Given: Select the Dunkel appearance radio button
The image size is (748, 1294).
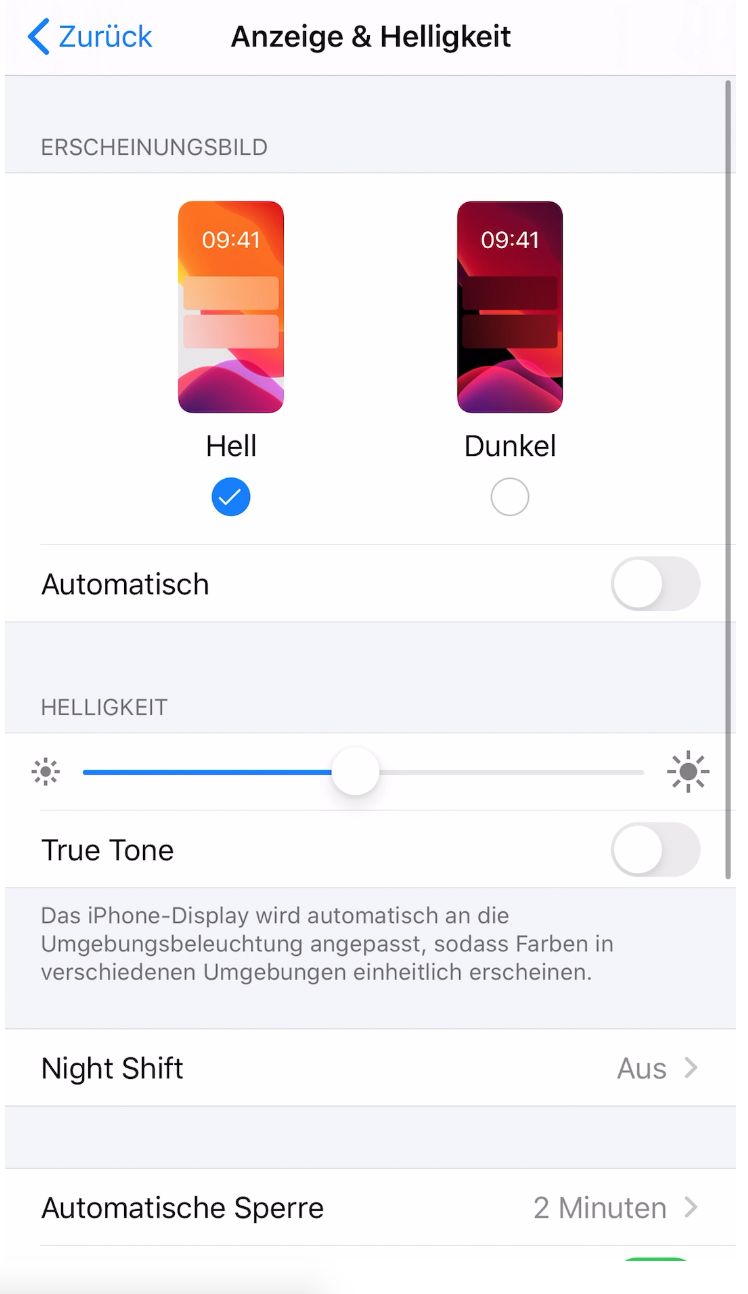Looking at the screenshot, I should click(510, 497).
